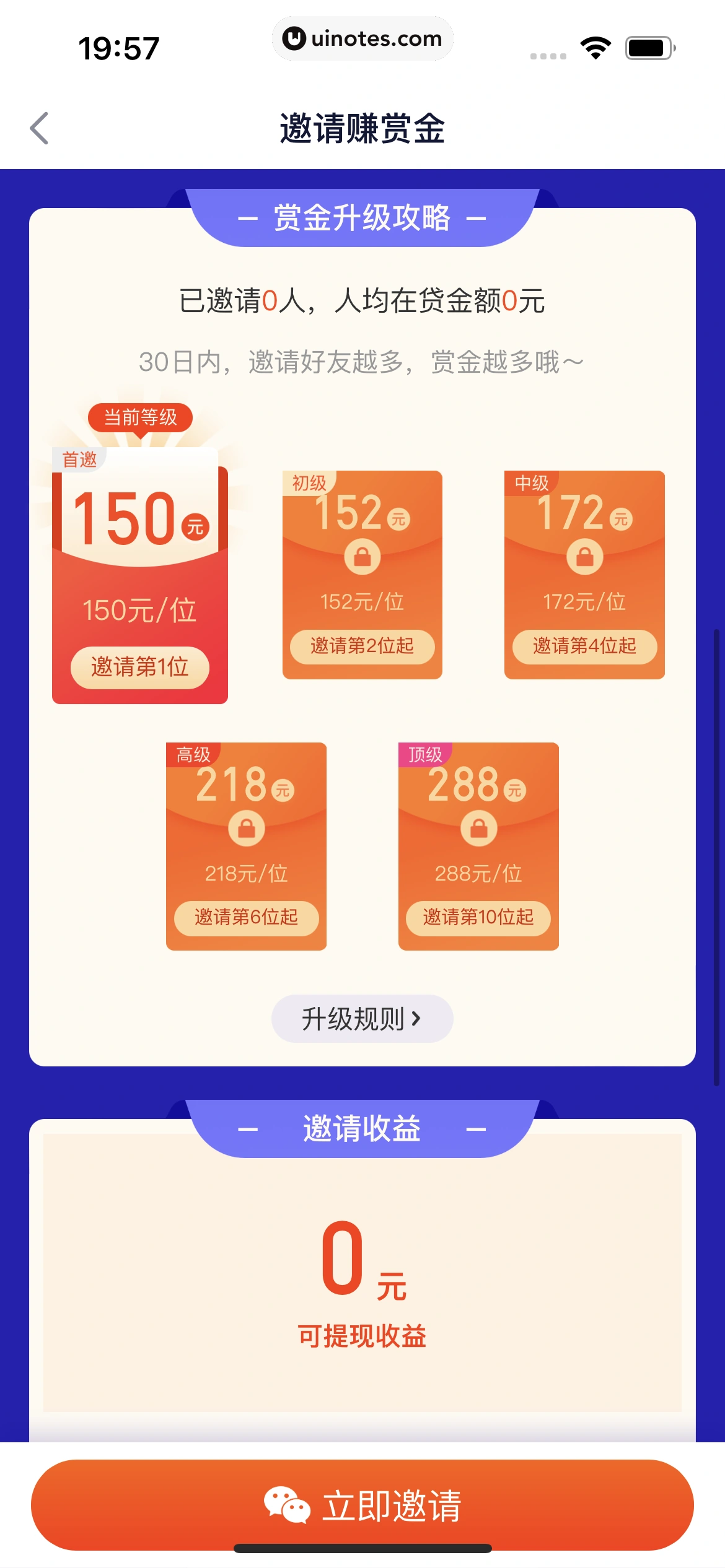Select the 初级 152元 reward card
The image size is (725, 1568).
pyautogui.click(x=362, y=575)
